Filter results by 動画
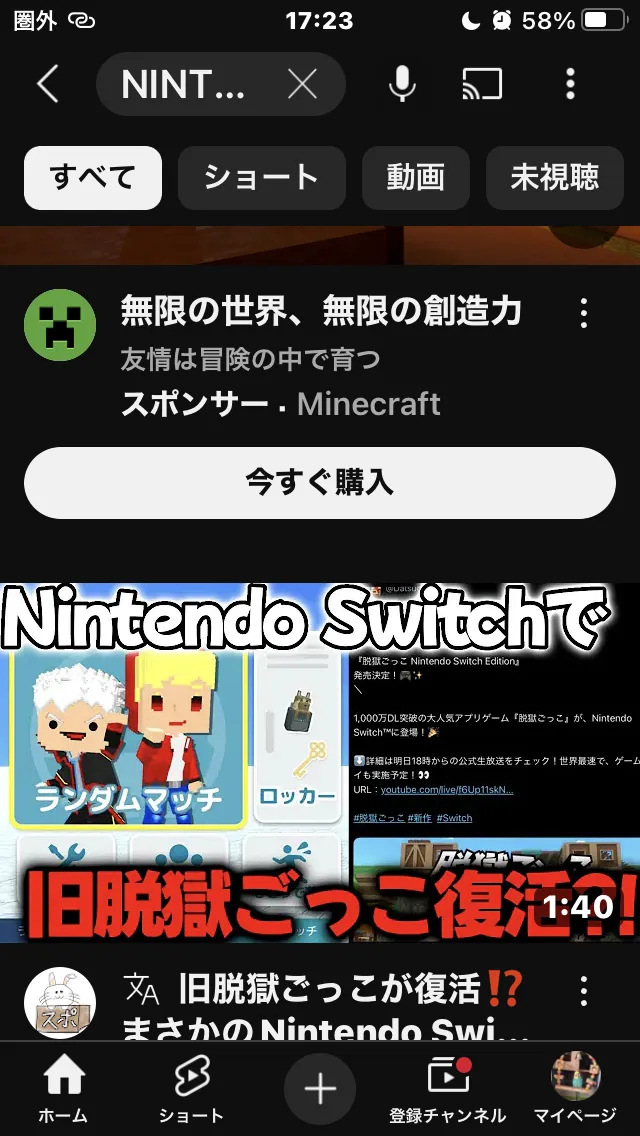Screen dimensions: 640x1136 tap(415, 178)
